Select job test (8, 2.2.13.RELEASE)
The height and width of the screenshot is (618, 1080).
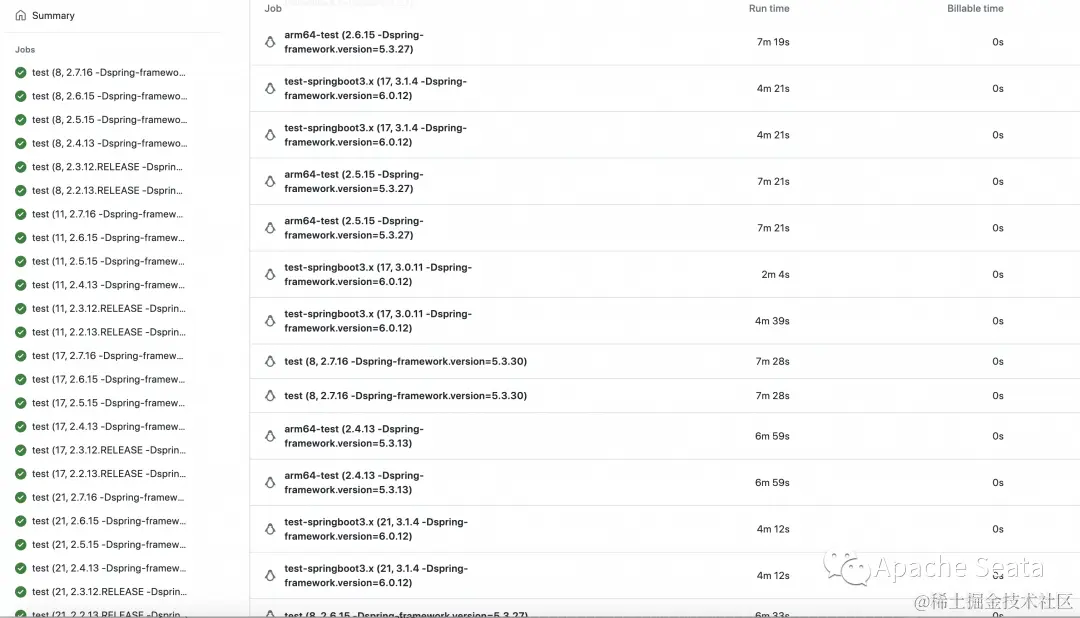coord(108,191)
